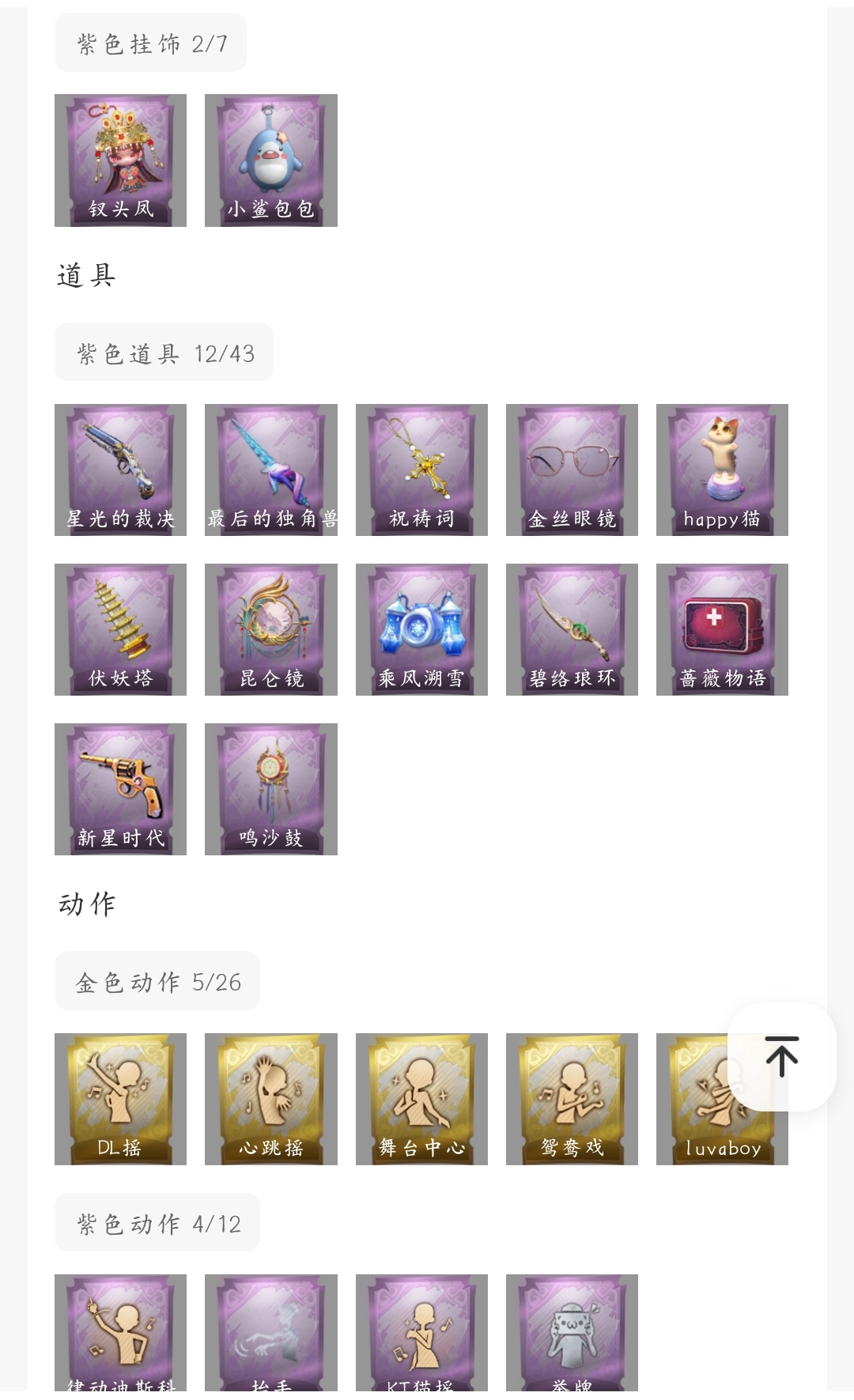
Task: Open the happy猫 prop
Action: [x=722, y=470]
